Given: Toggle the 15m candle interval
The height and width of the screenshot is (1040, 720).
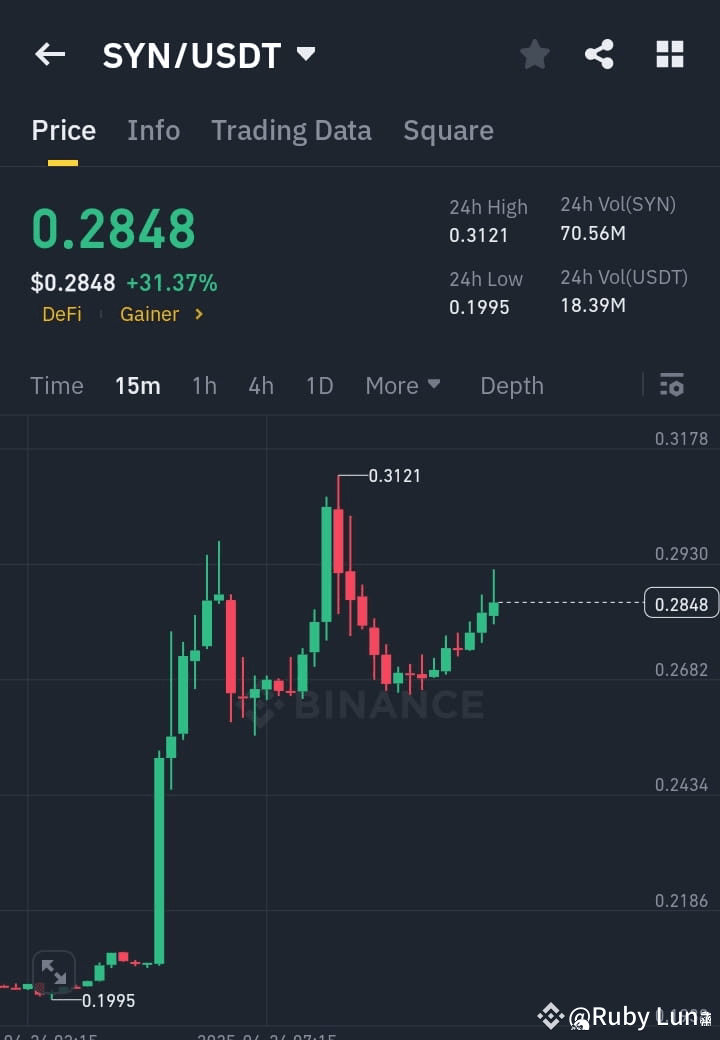Looking at the screenshot, I should tap(138, 385).
